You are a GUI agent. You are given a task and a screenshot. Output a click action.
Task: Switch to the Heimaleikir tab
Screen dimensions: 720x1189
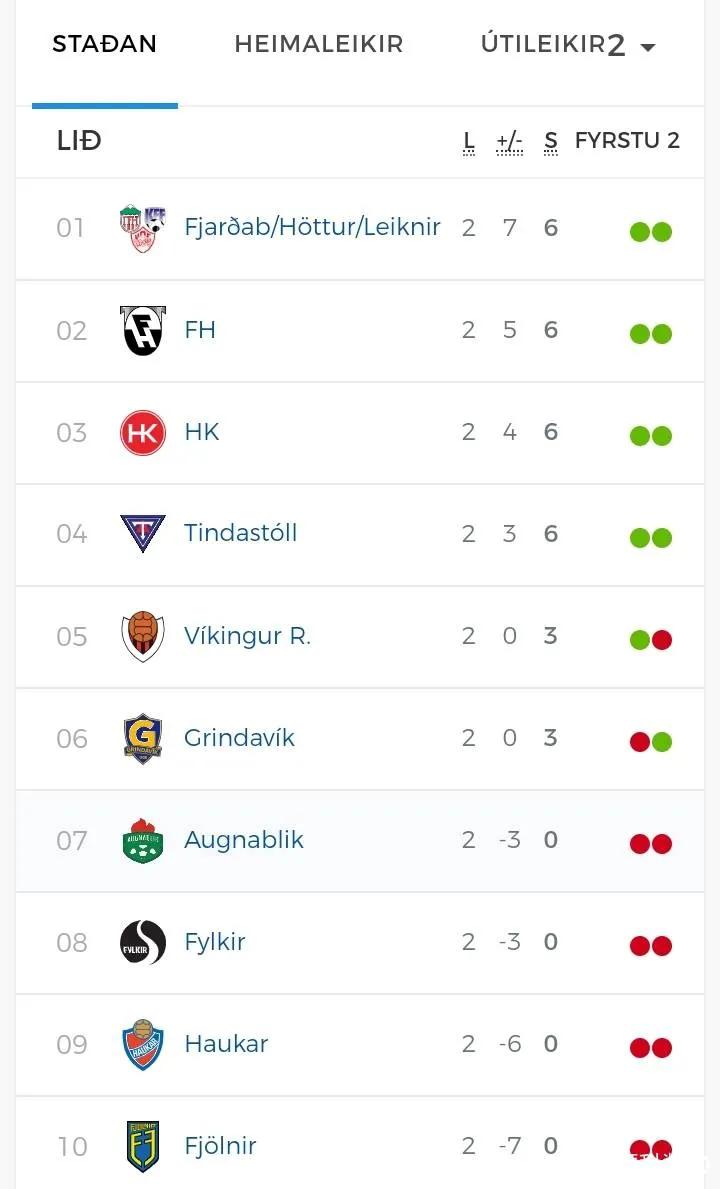pyautogui.click(x=318, y=44)
